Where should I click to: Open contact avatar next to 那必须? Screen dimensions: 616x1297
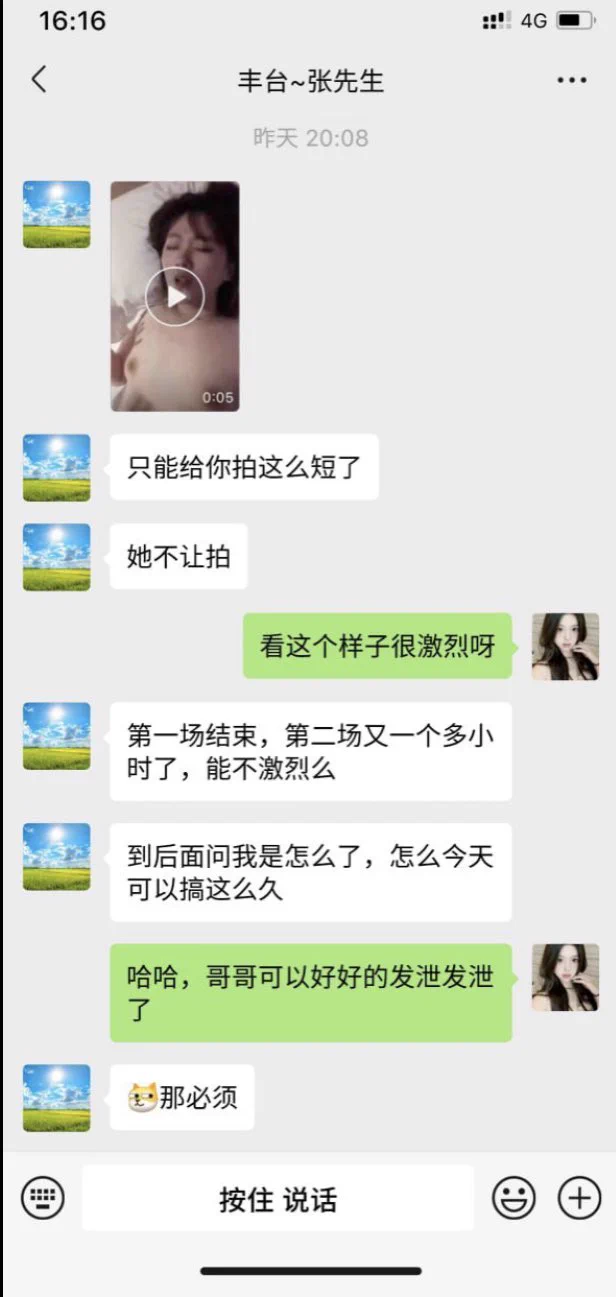point(57,1097)
